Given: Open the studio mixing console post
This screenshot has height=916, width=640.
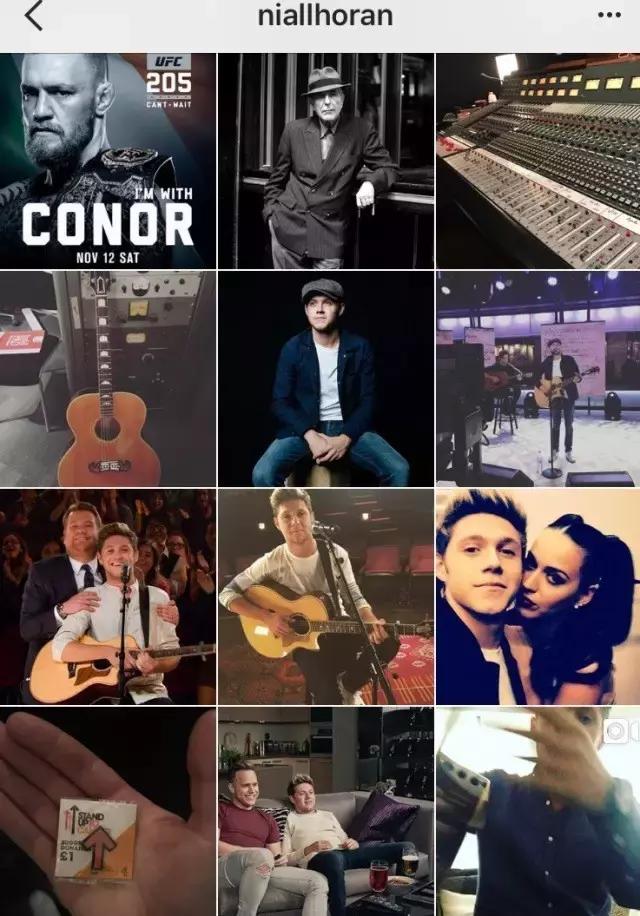Looking at the screenshot, I should pos(538,161).
